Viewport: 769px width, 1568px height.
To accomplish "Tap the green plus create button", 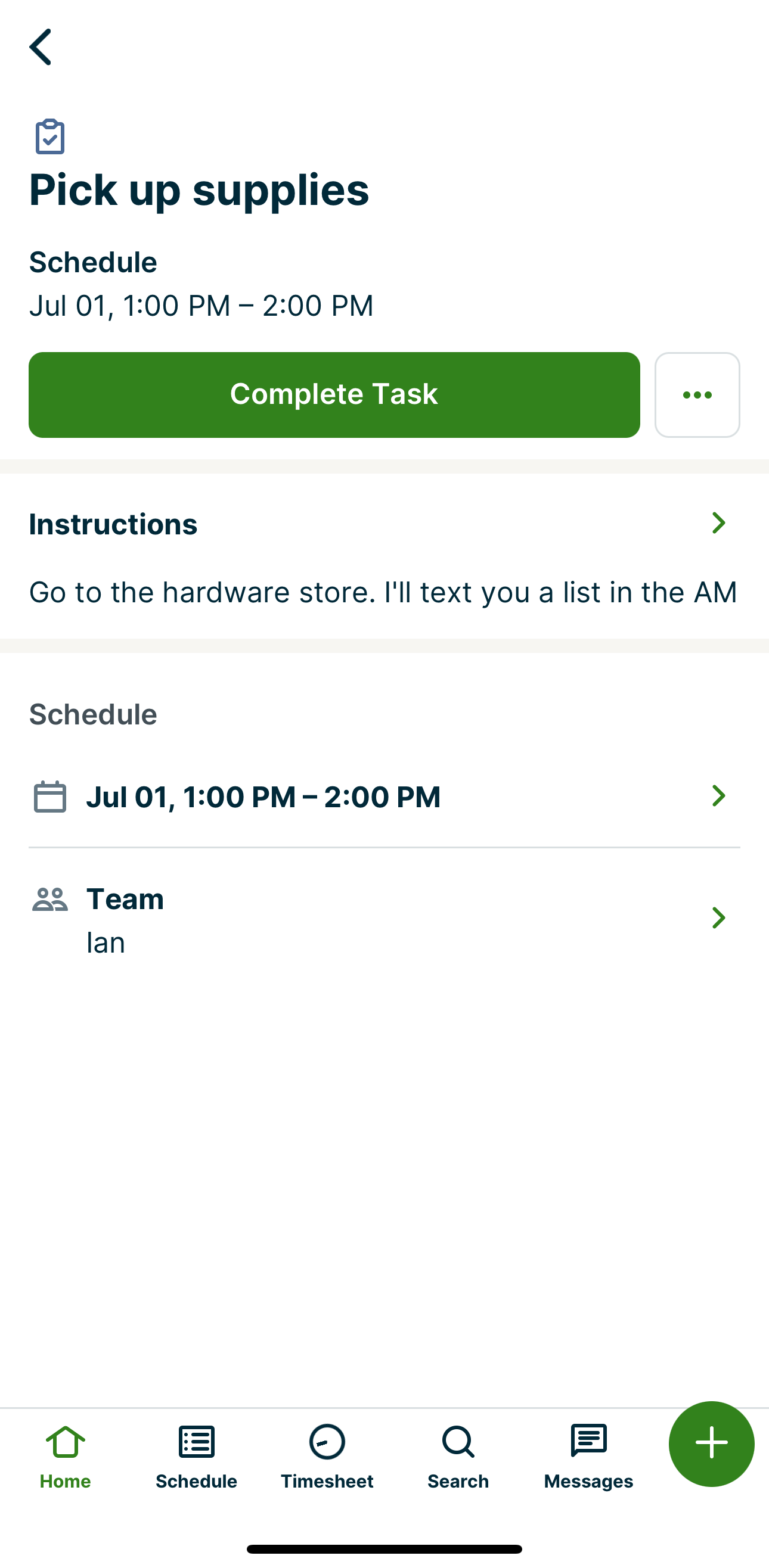I will 711,1443.
